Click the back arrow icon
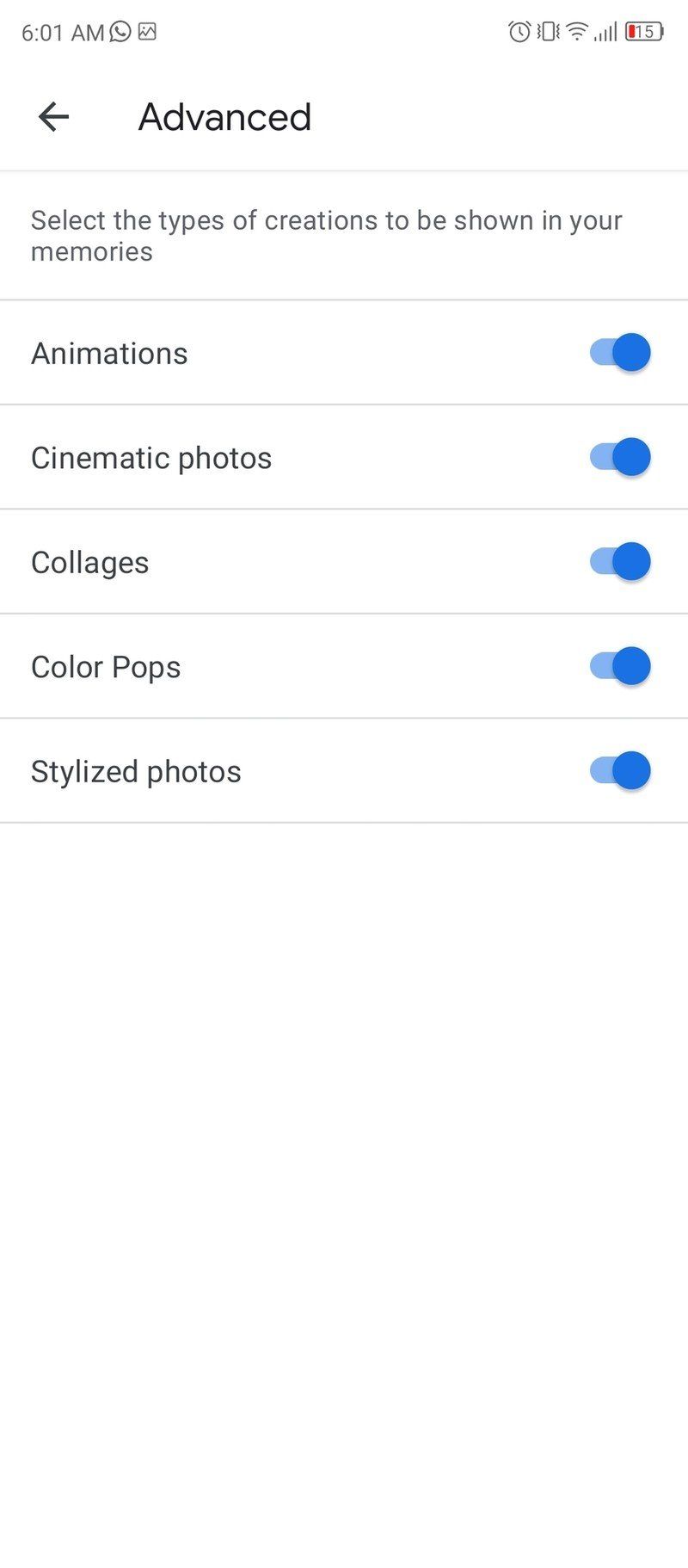 pyautogui.click(x=52, y=116)
